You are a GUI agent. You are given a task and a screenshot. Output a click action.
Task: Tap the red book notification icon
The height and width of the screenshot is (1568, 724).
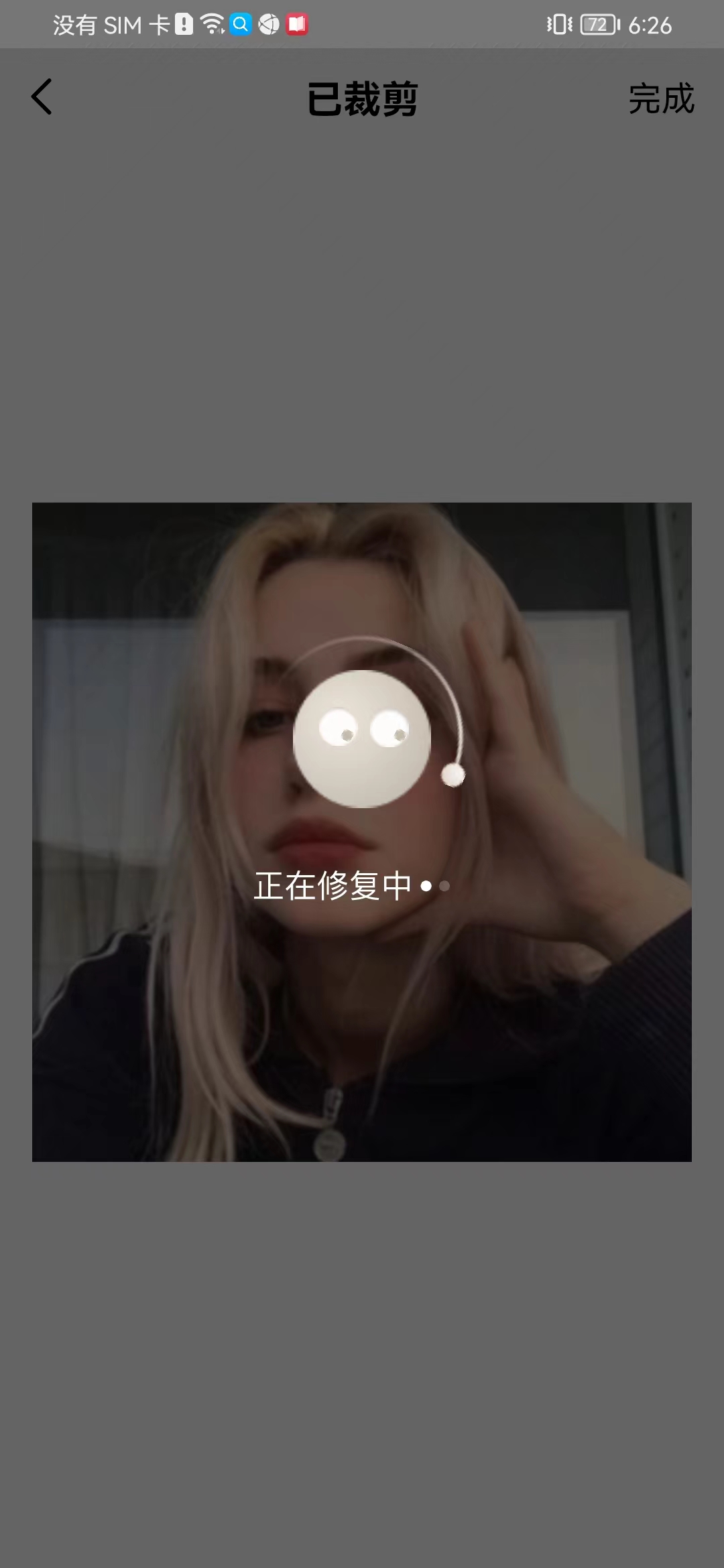(297, 25)
